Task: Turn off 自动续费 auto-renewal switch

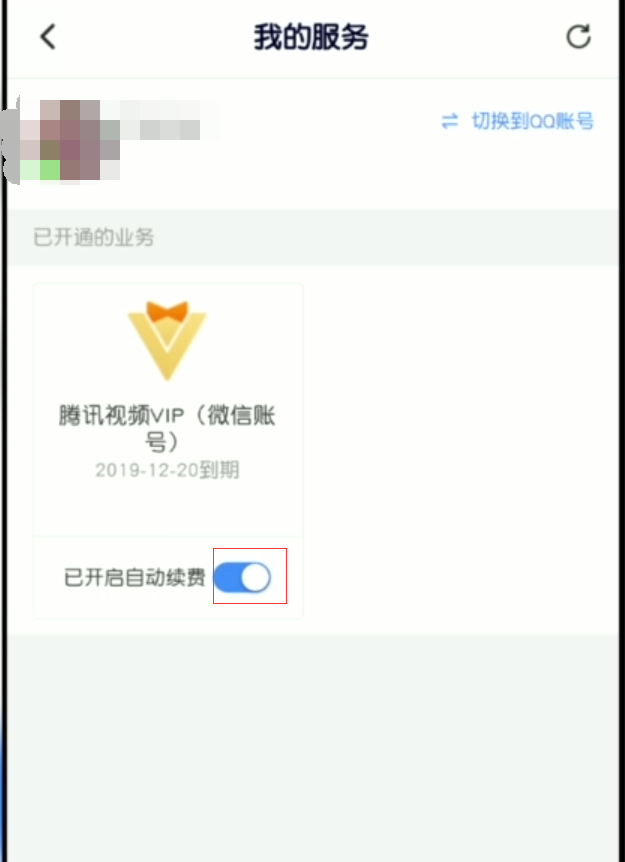Action: pyautogui.click(x=243, y=577)
